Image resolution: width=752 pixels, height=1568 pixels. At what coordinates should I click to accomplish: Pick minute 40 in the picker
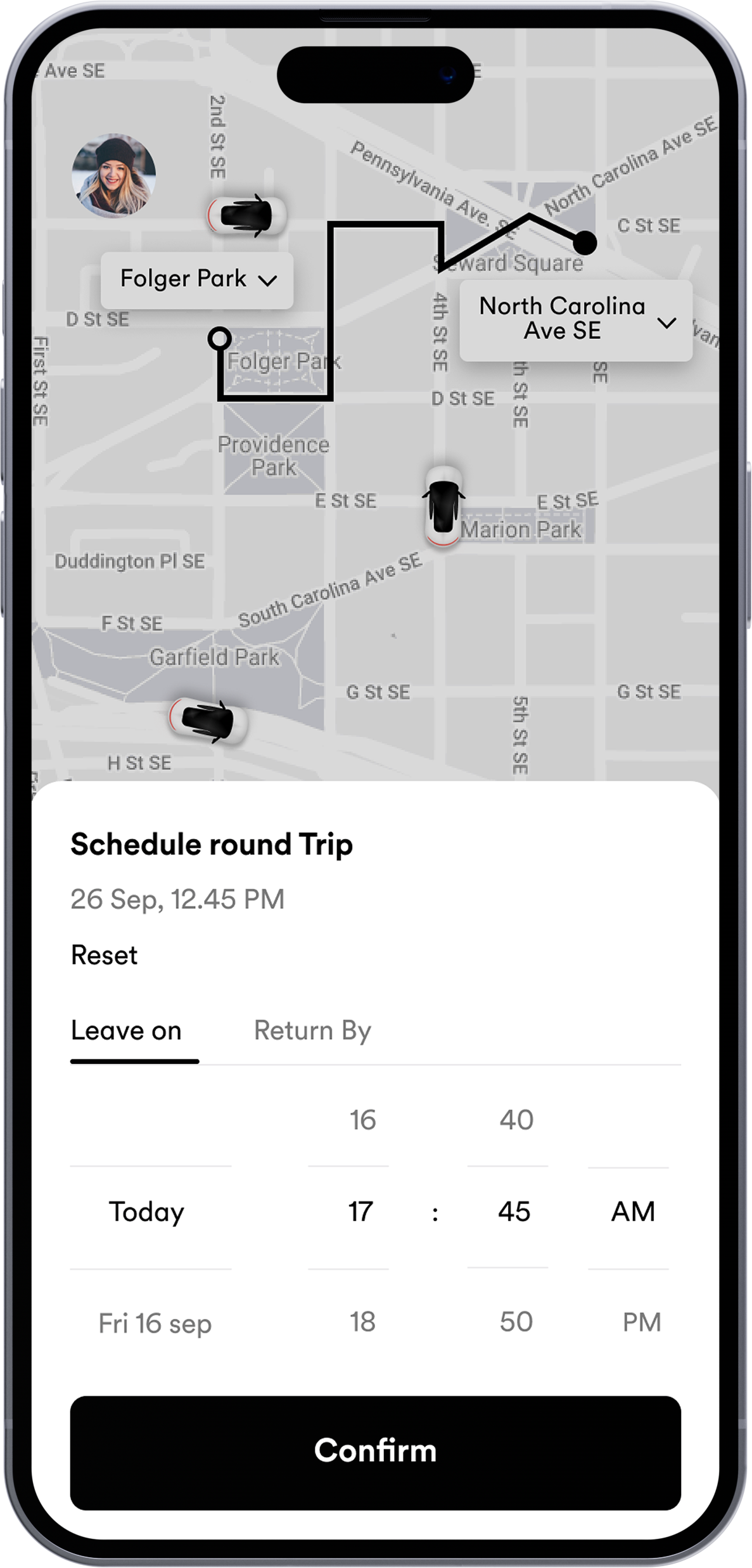516,1120
